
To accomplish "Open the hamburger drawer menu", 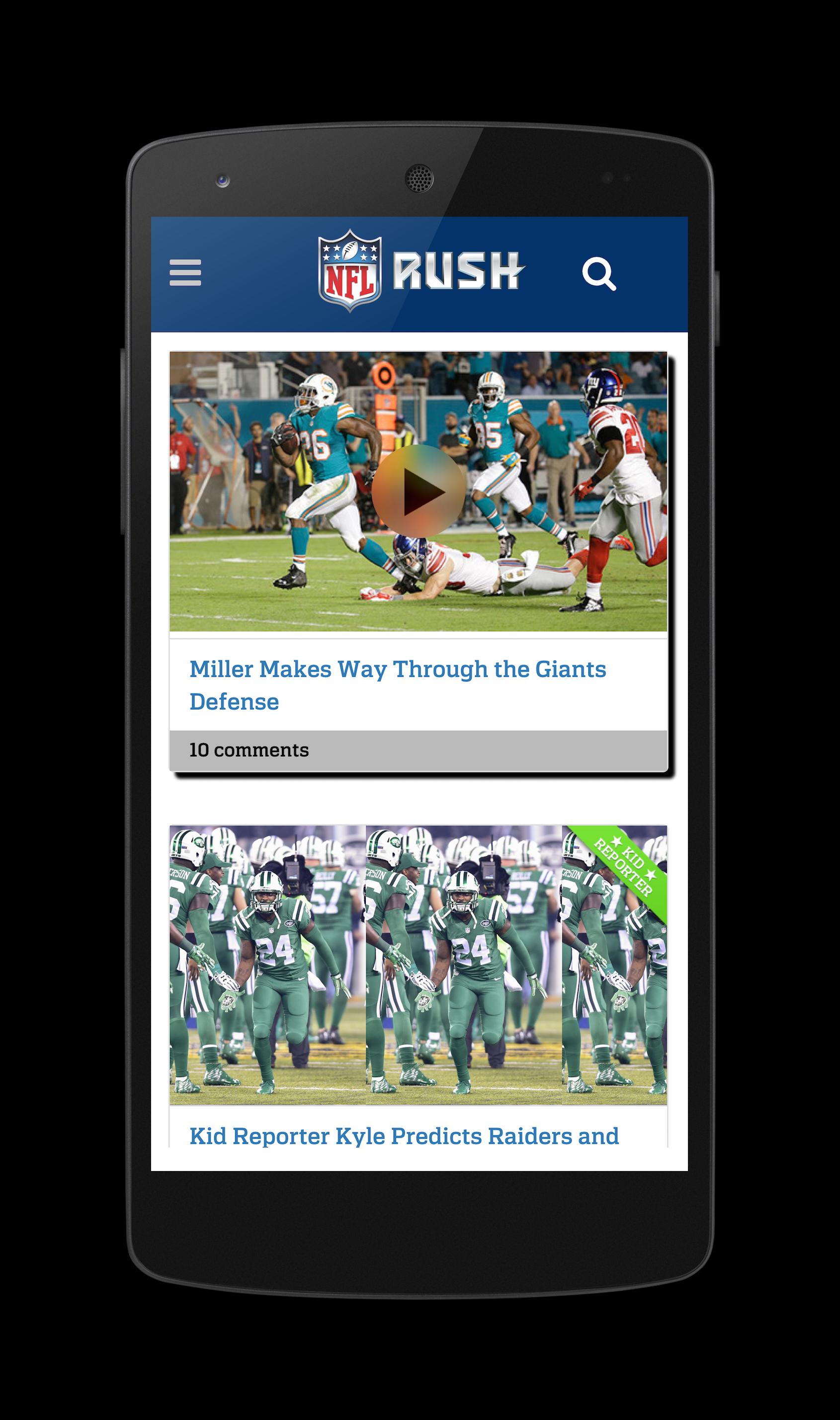I will [x=185, y=273].
